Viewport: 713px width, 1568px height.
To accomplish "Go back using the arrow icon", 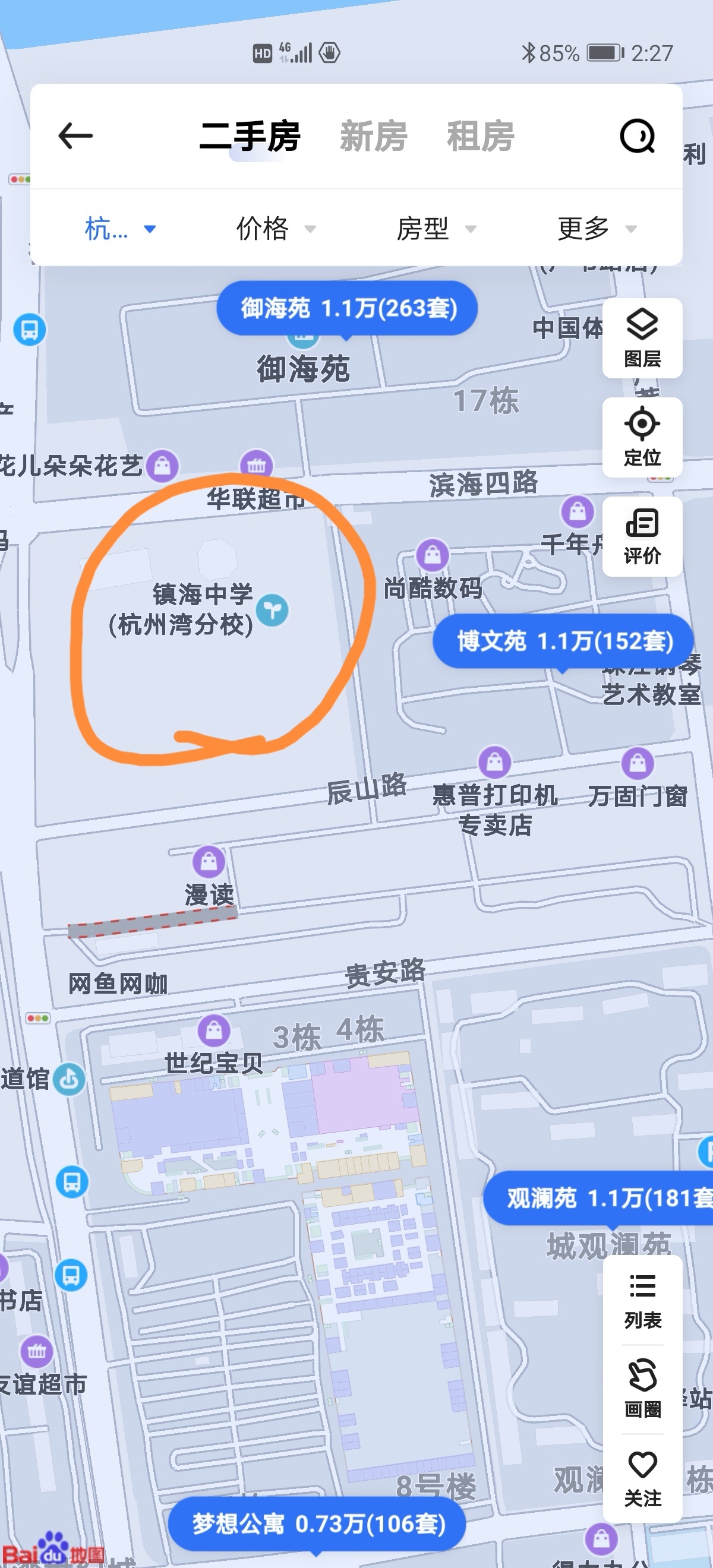I will pyautogui.click(x=75, y=136).
